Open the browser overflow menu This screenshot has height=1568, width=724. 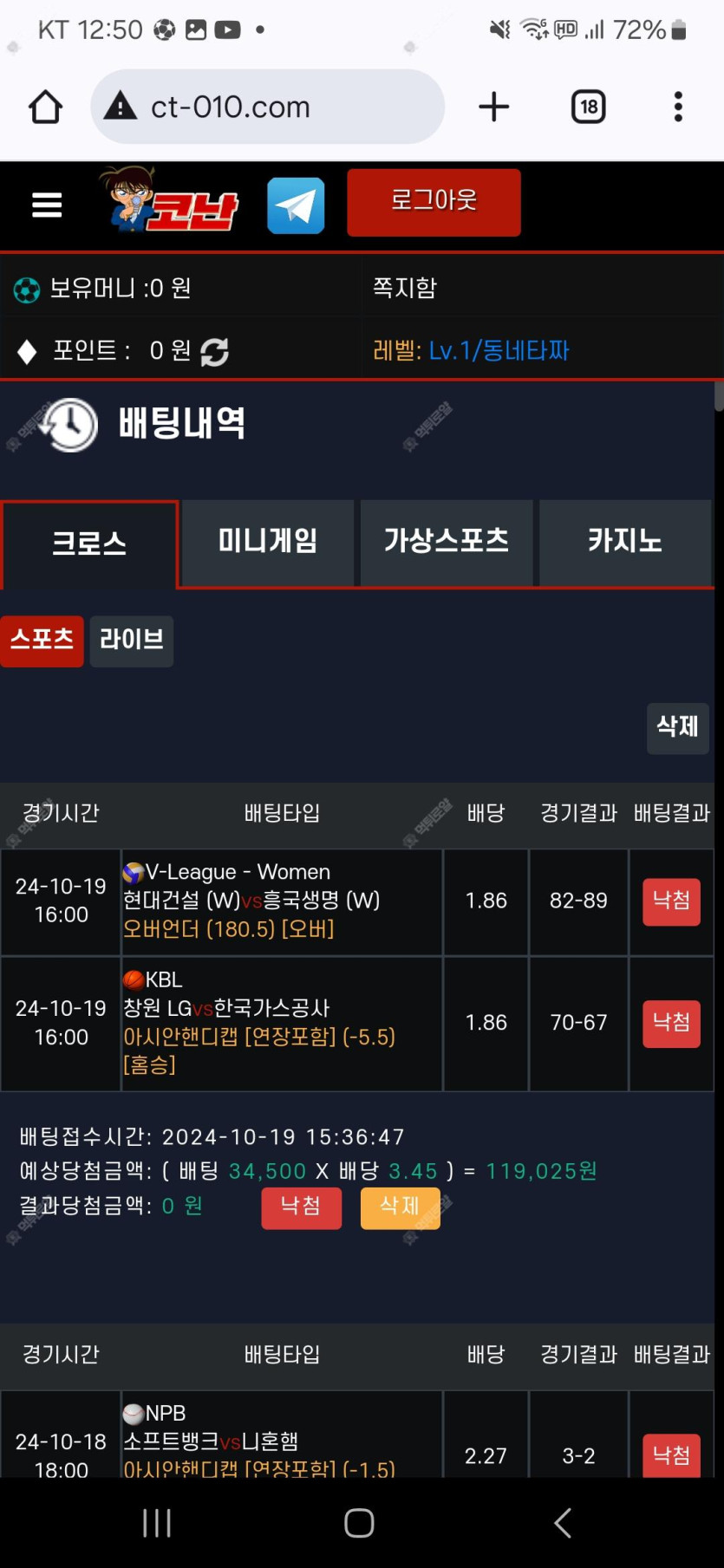click(678, 107)
